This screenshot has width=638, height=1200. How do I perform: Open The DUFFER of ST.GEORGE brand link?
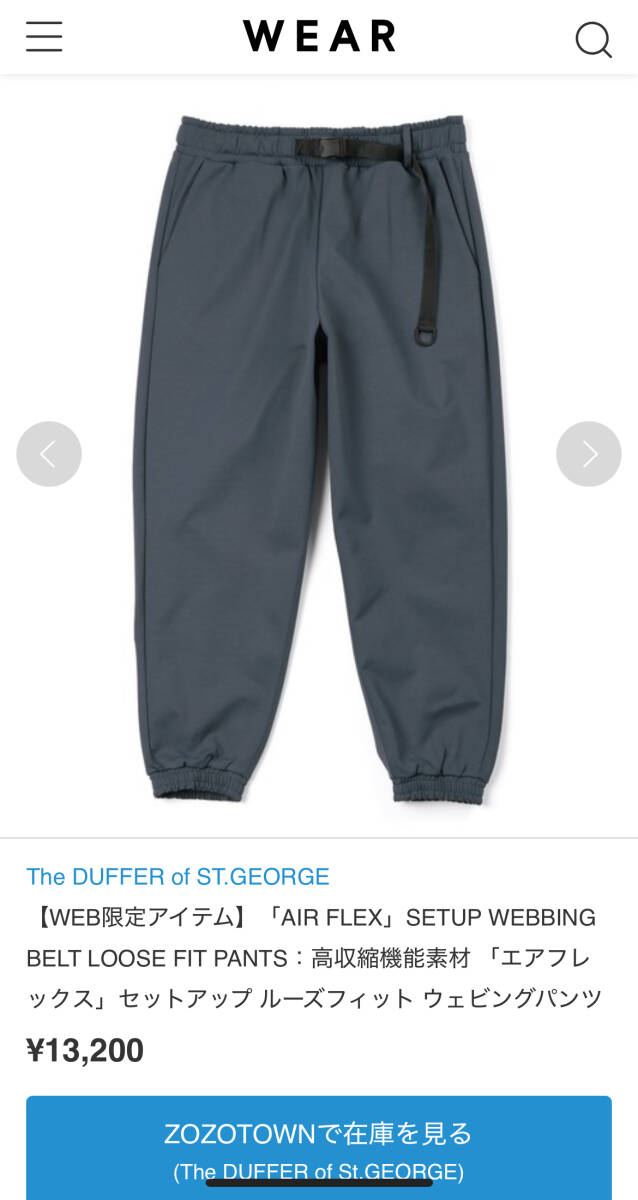[178, 877]
